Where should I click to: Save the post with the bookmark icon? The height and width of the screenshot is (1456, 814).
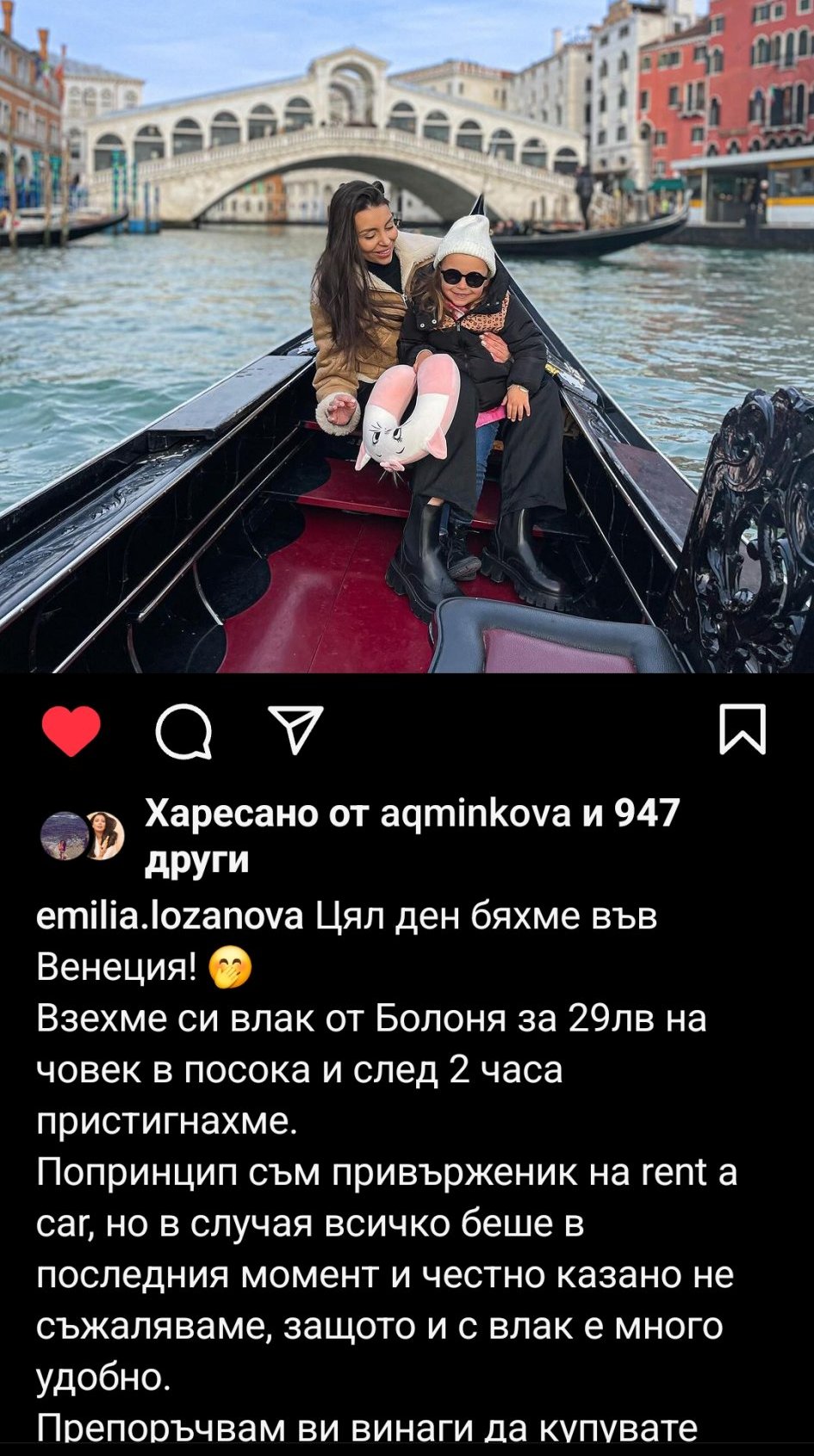pyautogui.click(x=742, y=730)
